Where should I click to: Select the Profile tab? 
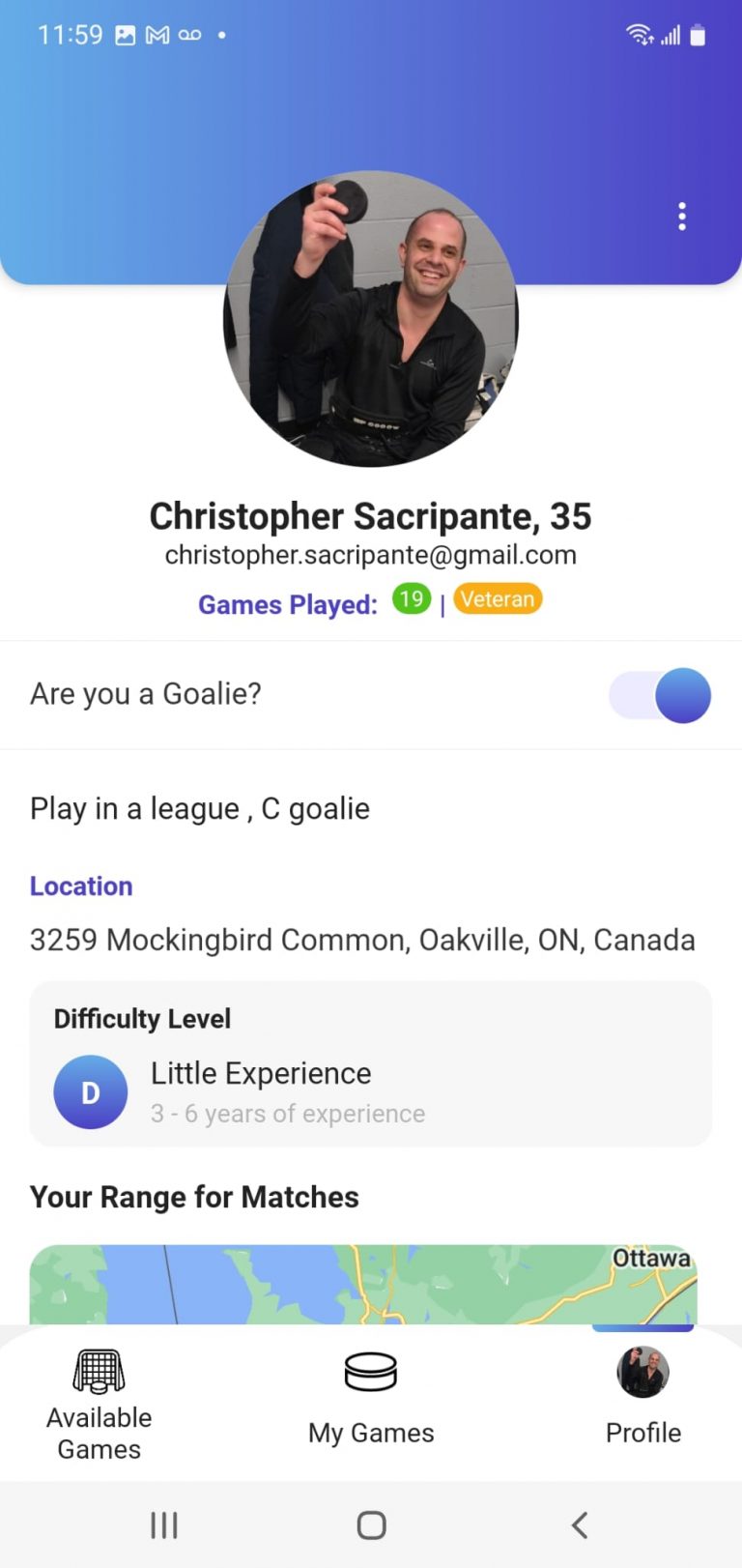(643, 1400)
